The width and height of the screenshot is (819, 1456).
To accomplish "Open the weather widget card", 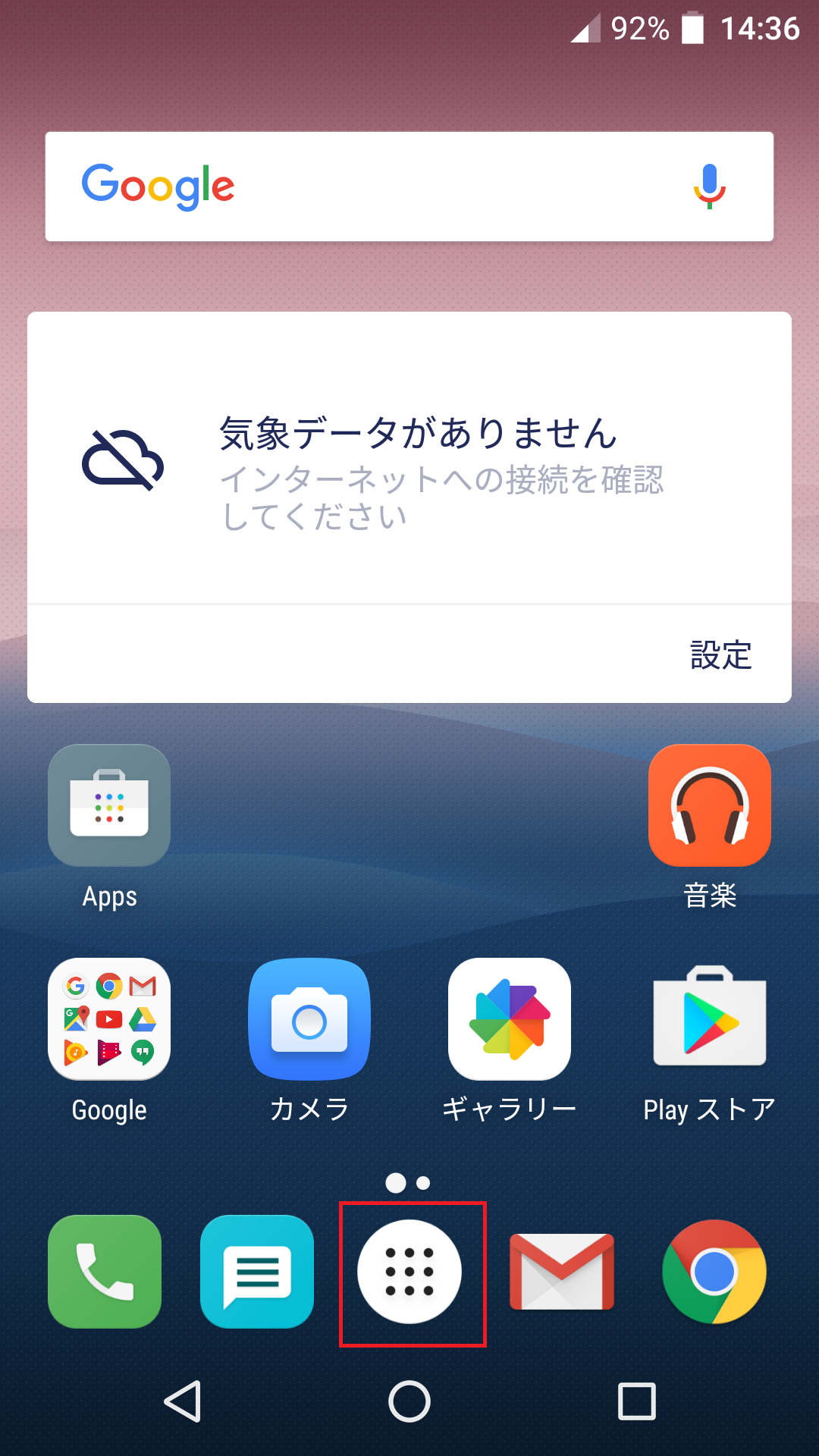I will tap(409, 463).
